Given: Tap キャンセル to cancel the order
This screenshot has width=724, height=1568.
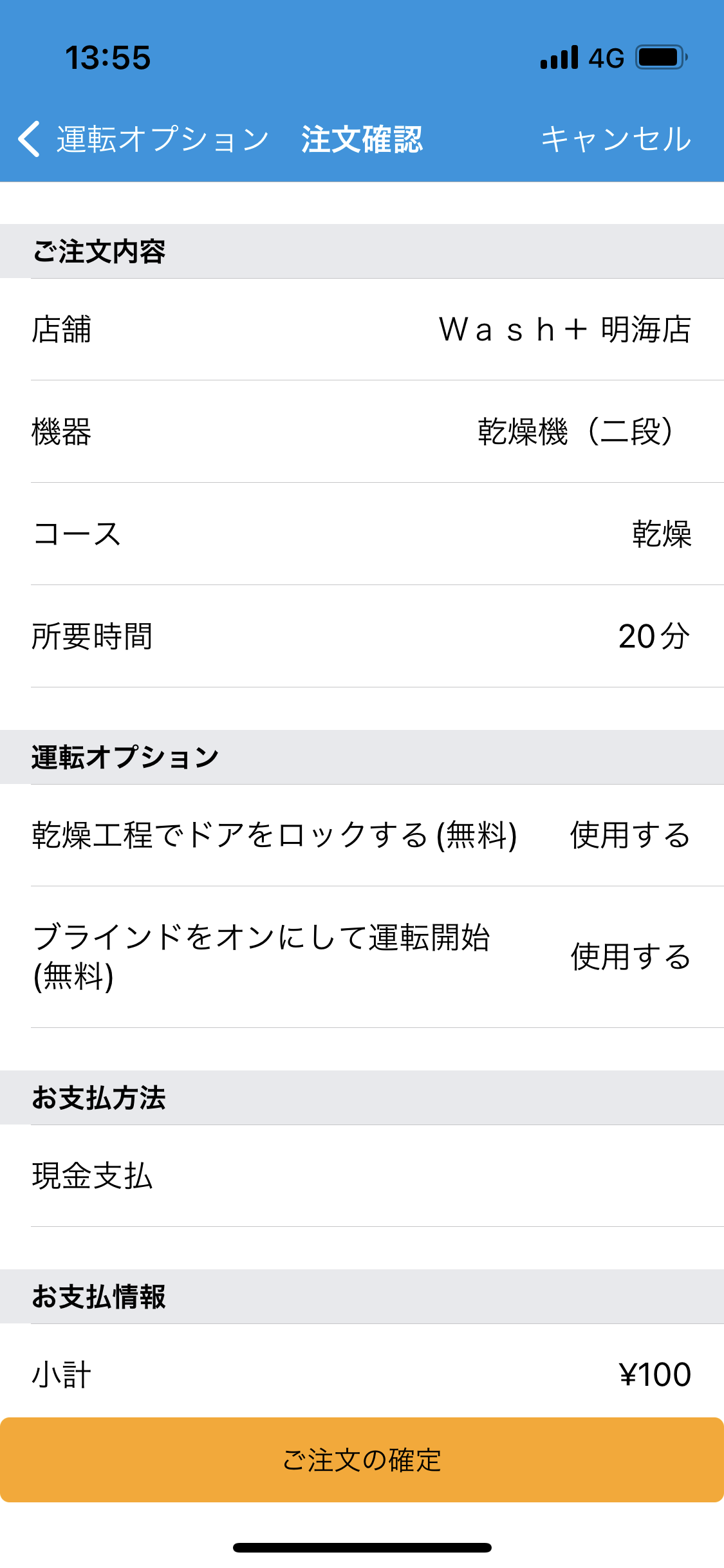Looking at the screenshot, I should pos(616,139).
